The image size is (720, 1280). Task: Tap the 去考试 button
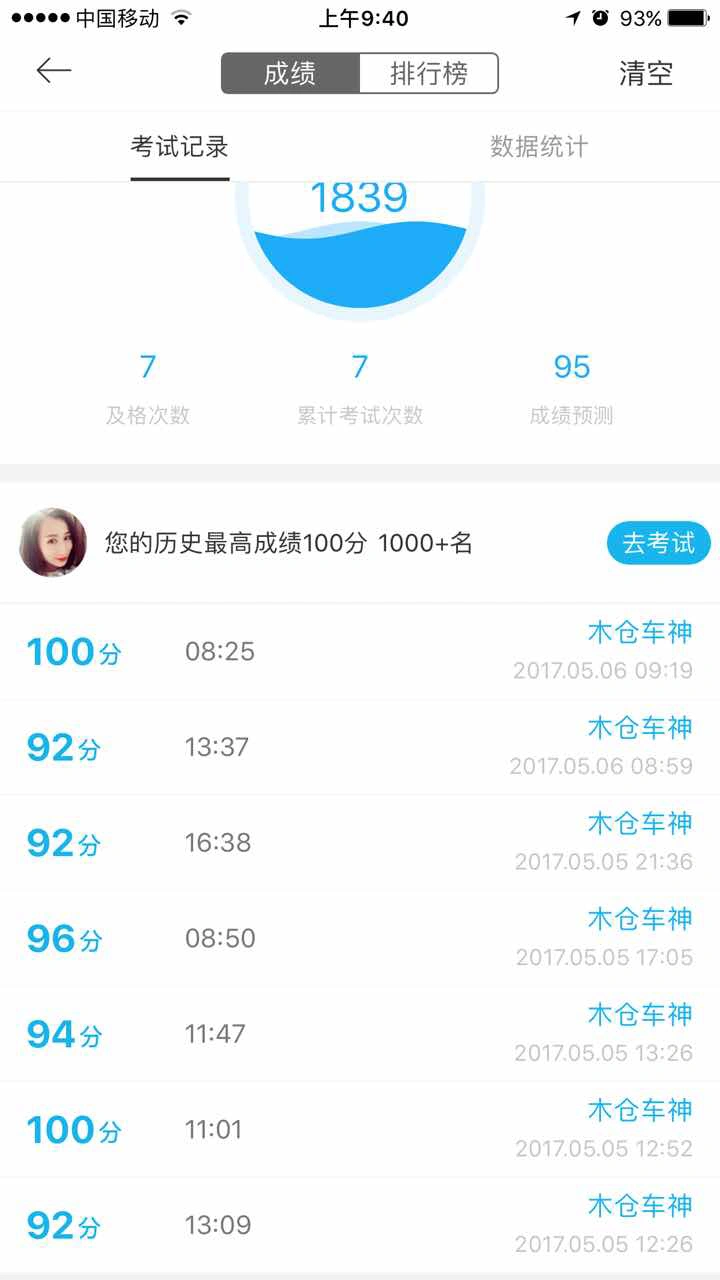[x=658, y=543]
